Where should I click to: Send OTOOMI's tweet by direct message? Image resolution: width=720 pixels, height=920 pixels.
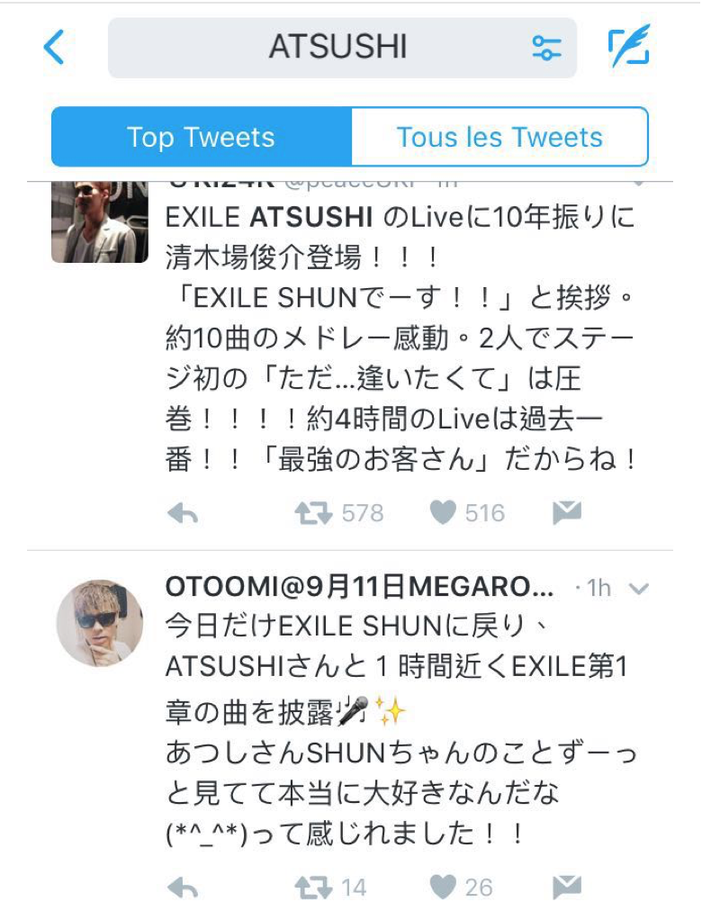click(x=567, y=887)
